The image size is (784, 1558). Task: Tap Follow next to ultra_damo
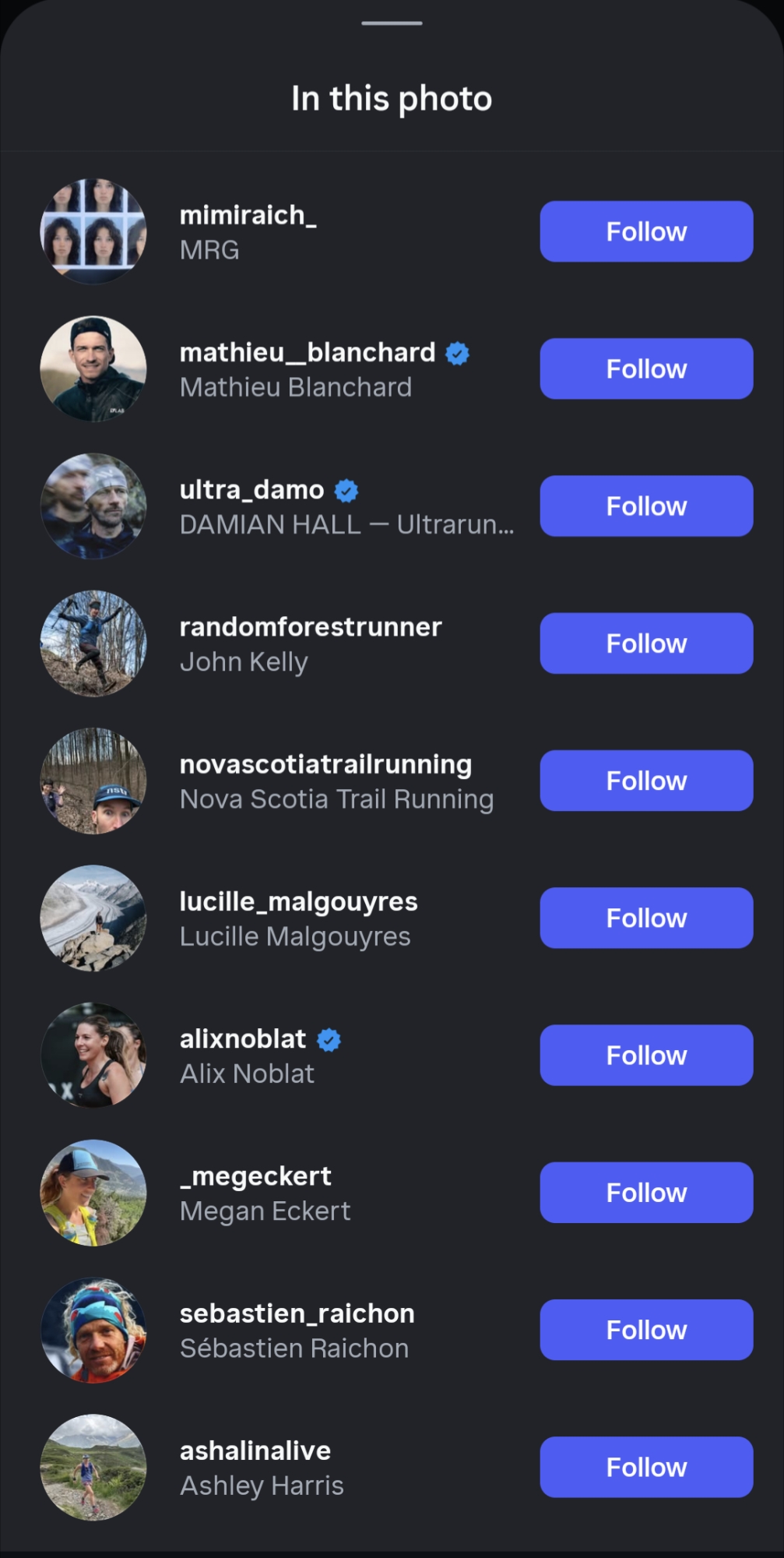coord(646,506)
